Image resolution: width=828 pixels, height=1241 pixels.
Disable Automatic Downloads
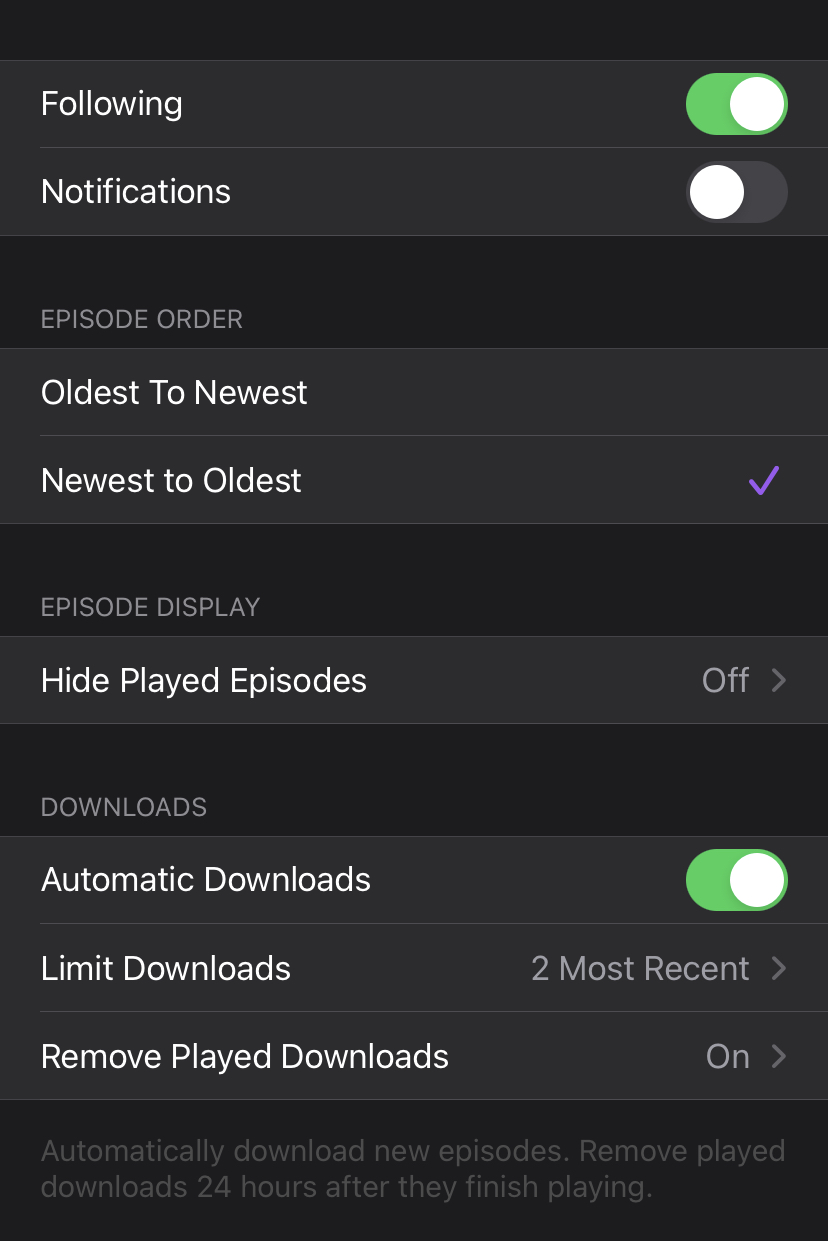736,880
